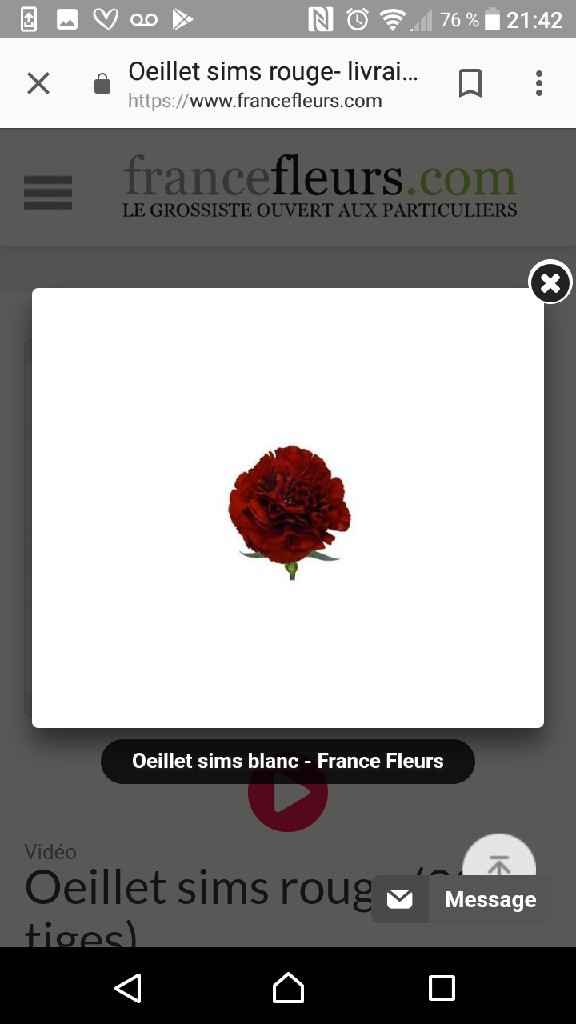
Task: Open the browser overflow menu
Action: tap(539, 84)
